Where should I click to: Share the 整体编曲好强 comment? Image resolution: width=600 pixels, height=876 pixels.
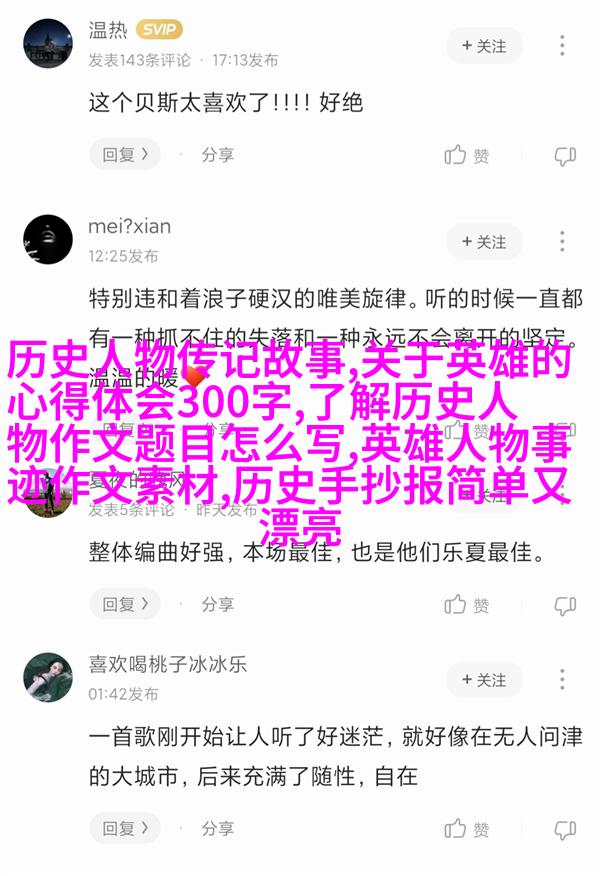pyautogui.click(x=217, y=604)
